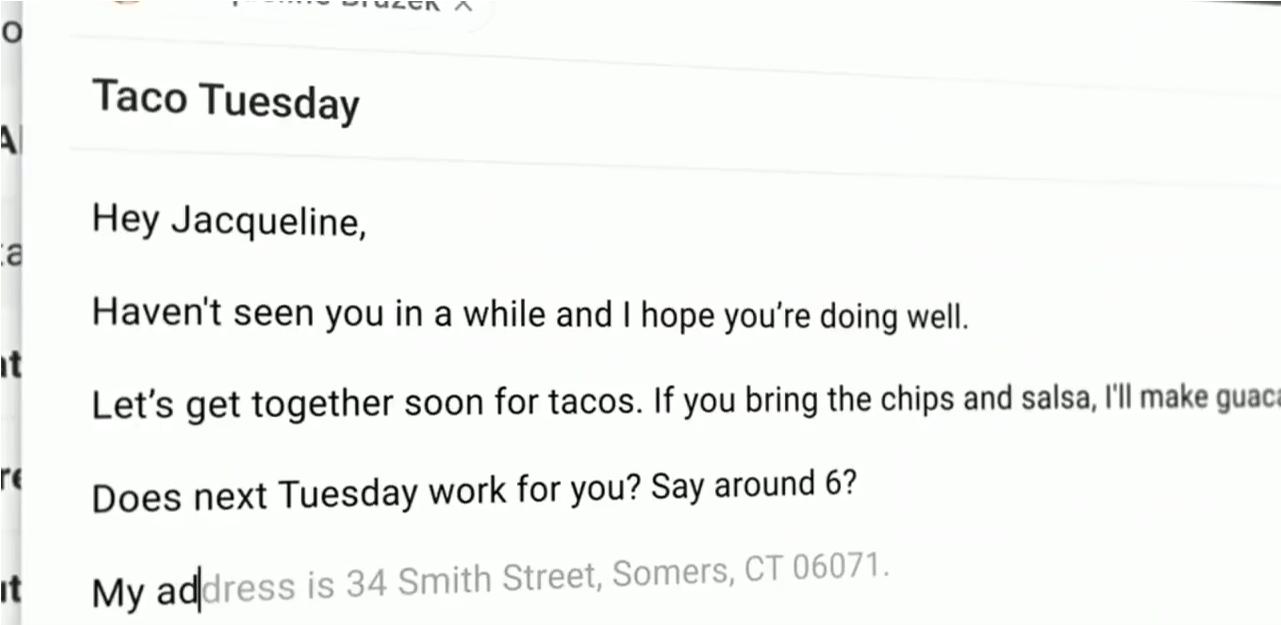Place cursor in the email body text
Image resolution: width=1281 pixels, height=625 pixels.
pyautogui.click(x=530, y=317)
